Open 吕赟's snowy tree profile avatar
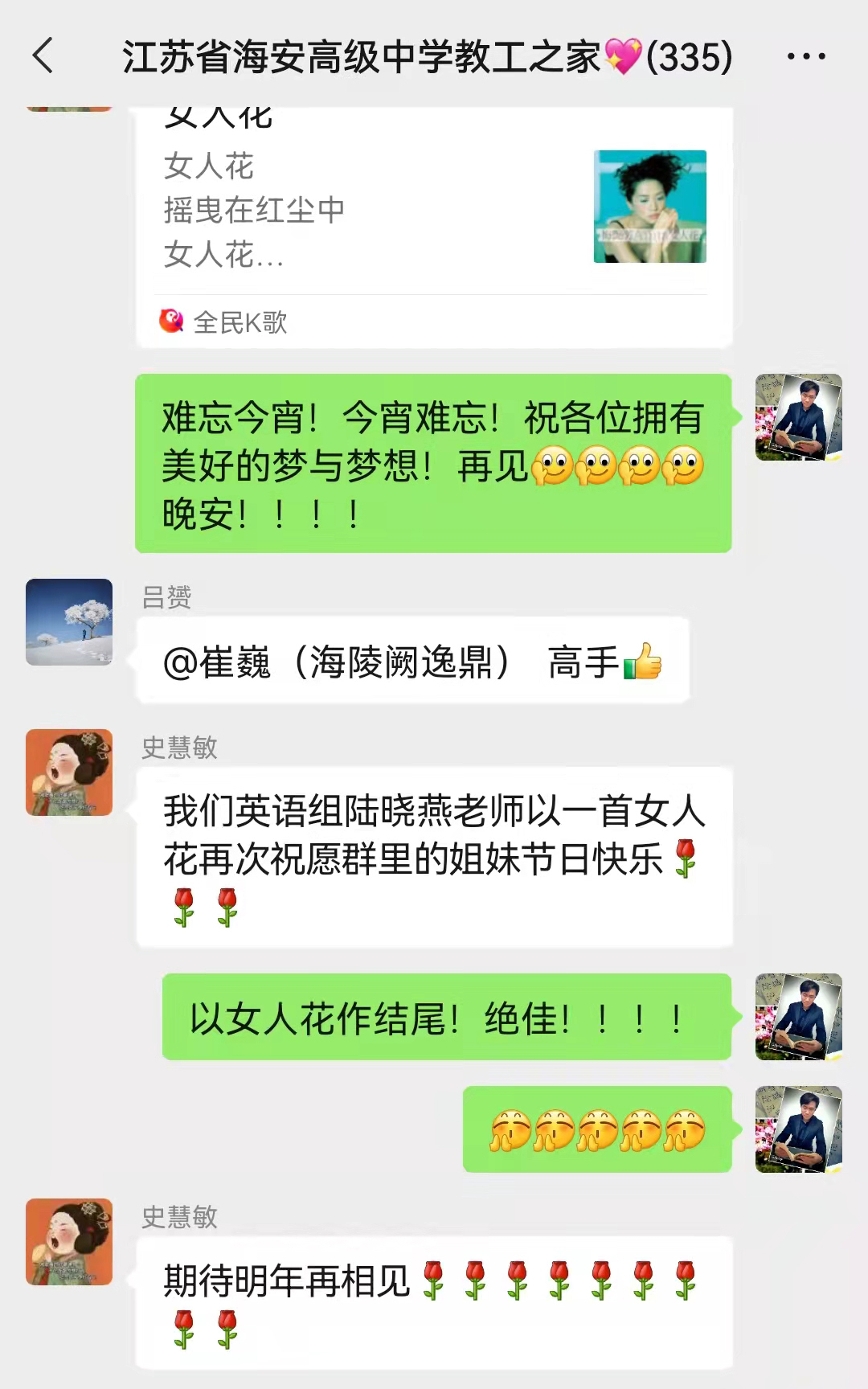This screenshot has height=1389, width=868. click(x=69, y=622)
